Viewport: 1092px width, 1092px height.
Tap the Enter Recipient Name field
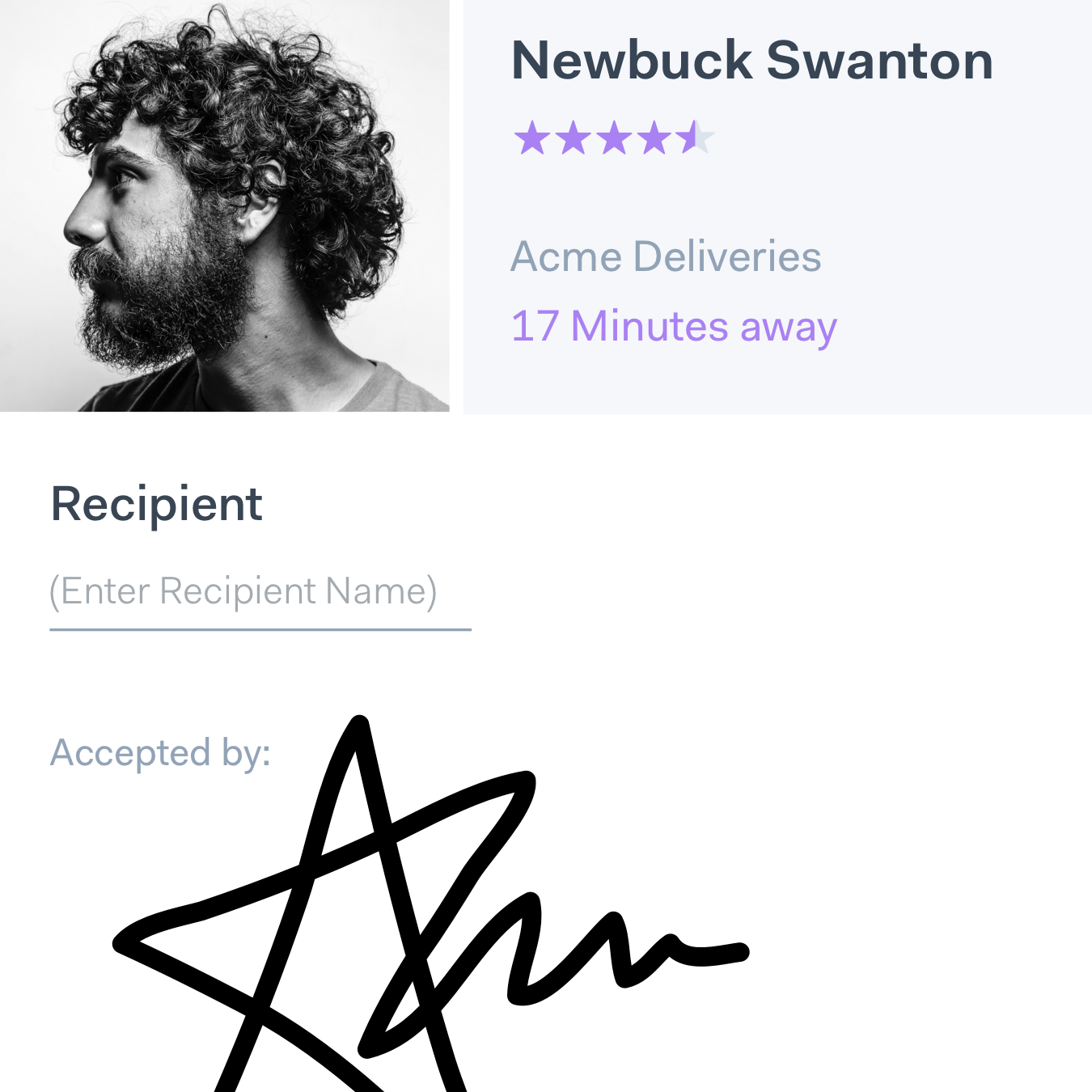259,593
